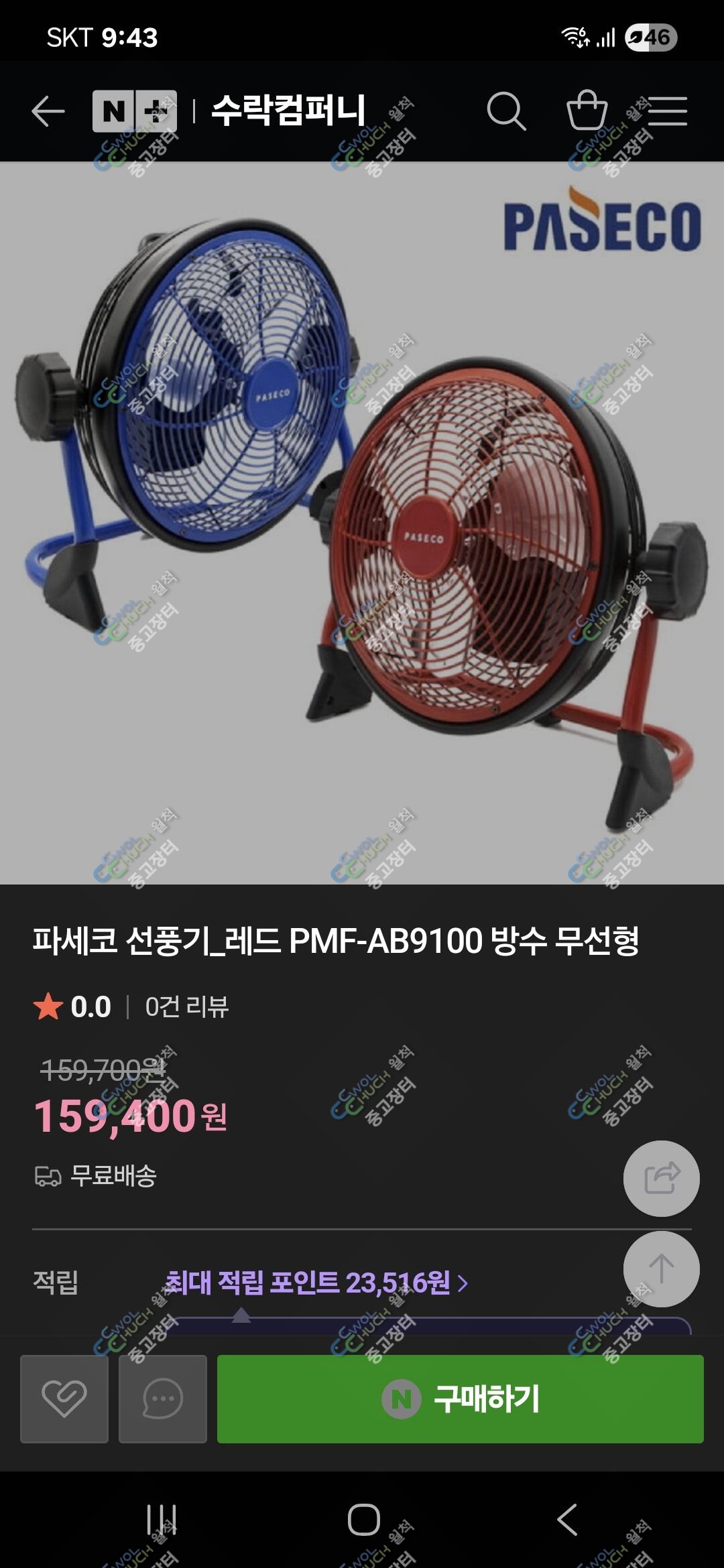The width and height of the screenshot is (724, 1568).
Task: Open the hamburger menu
Action: (668, 111)
